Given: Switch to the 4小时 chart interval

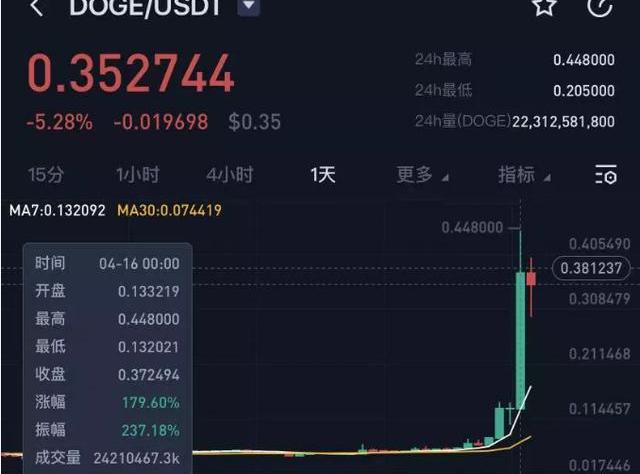Looking at the screenshot, I should pos(229,175).
